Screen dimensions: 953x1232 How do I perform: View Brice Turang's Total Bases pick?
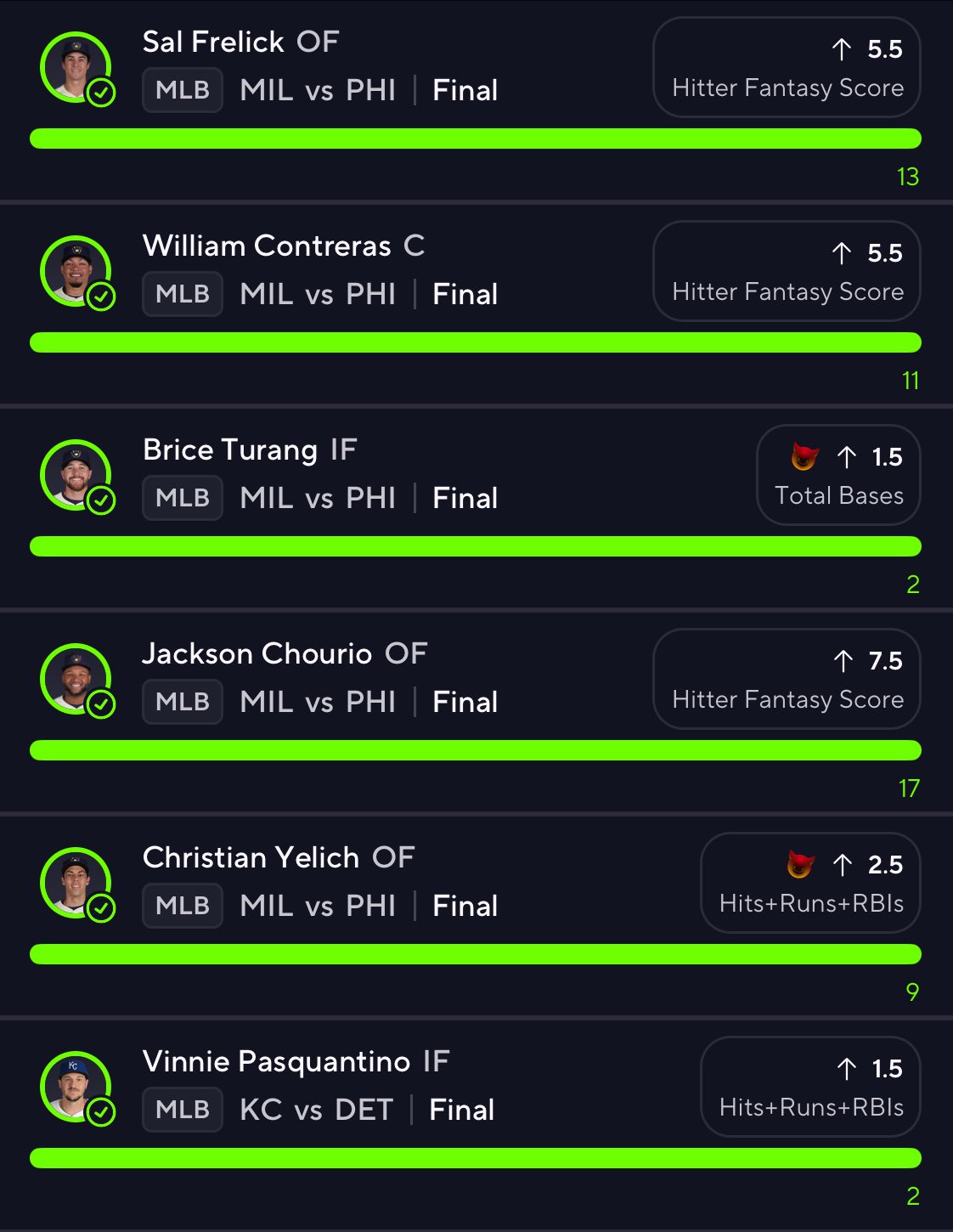pyautogui.click(x=837, y=475)
